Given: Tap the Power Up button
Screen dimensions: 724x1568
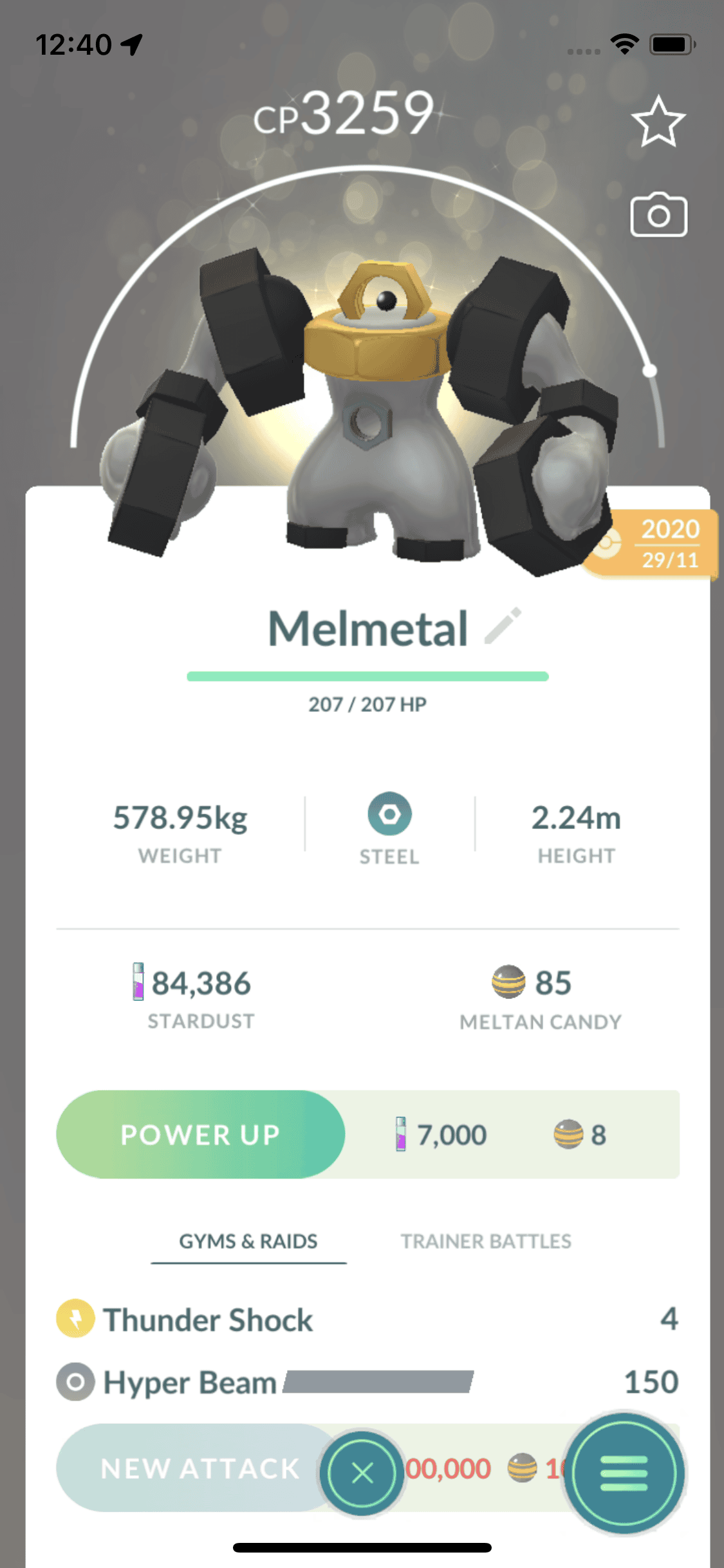Looking at the screenshot, I should click(x=200, y=1134).
